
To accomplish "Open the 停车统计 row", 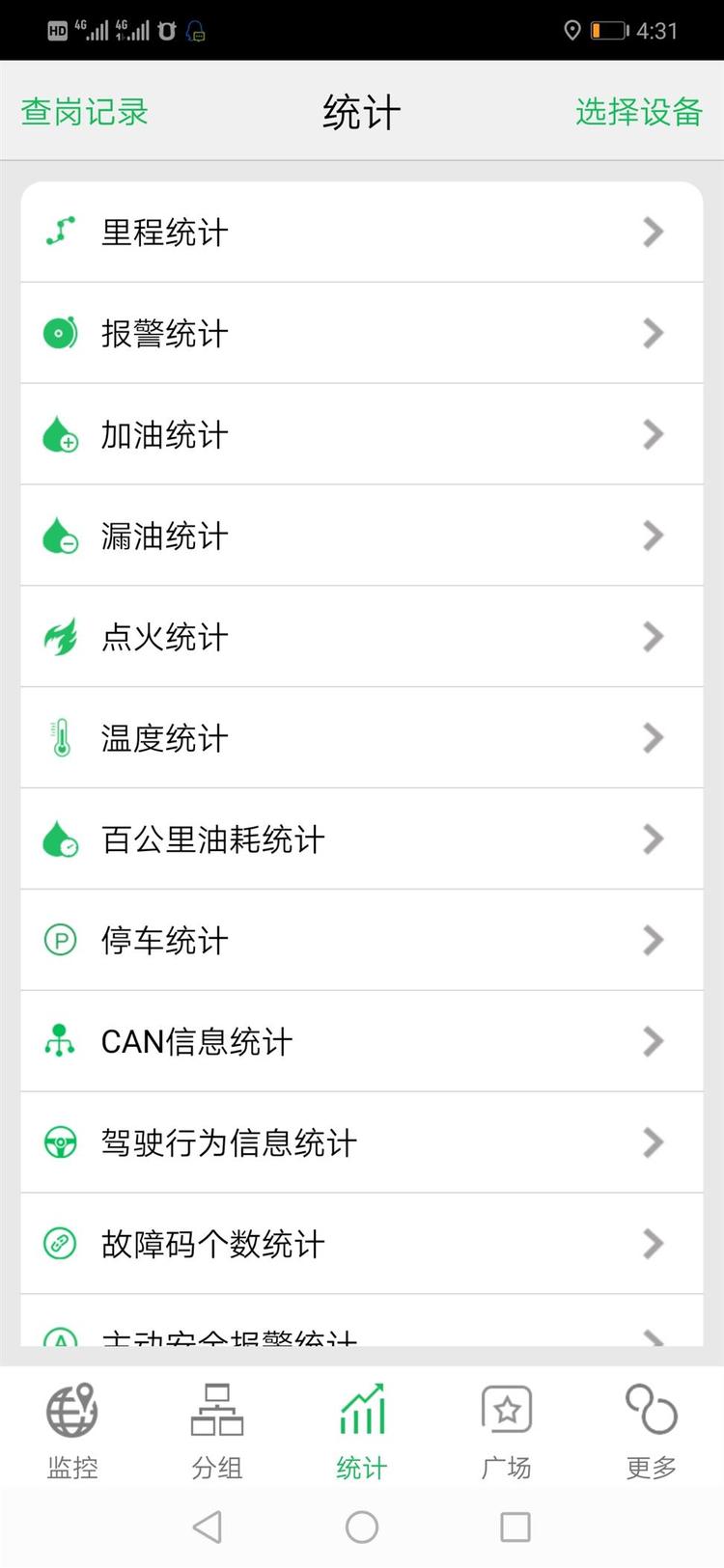I will (x=361, y=941).
